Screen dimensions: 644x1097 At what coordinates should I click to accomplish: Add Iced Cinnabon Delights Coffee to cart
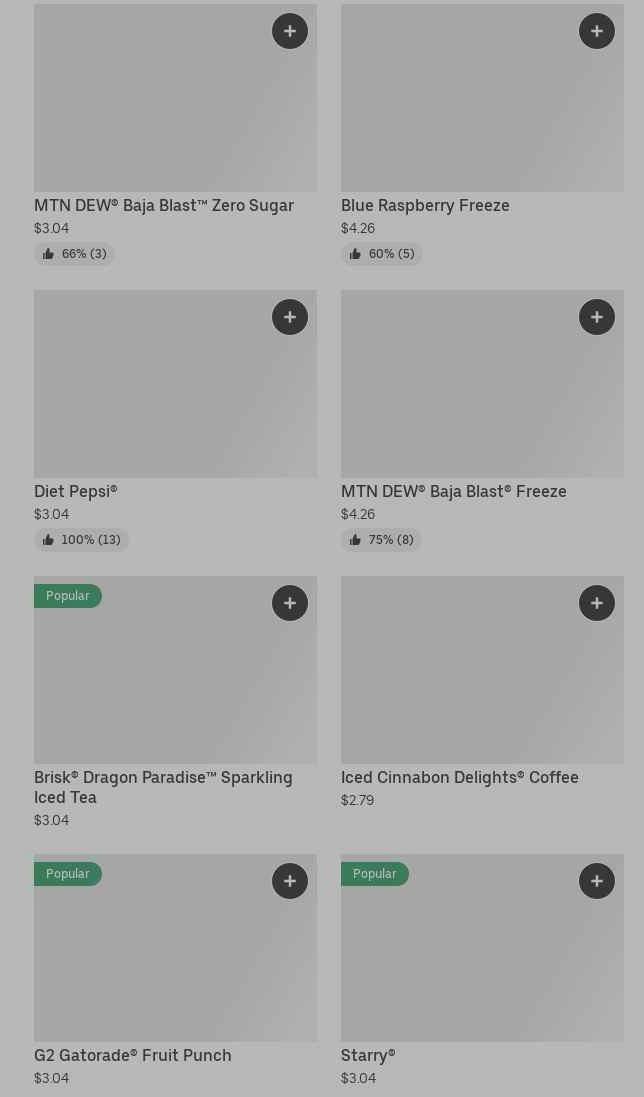coord(596,603)
